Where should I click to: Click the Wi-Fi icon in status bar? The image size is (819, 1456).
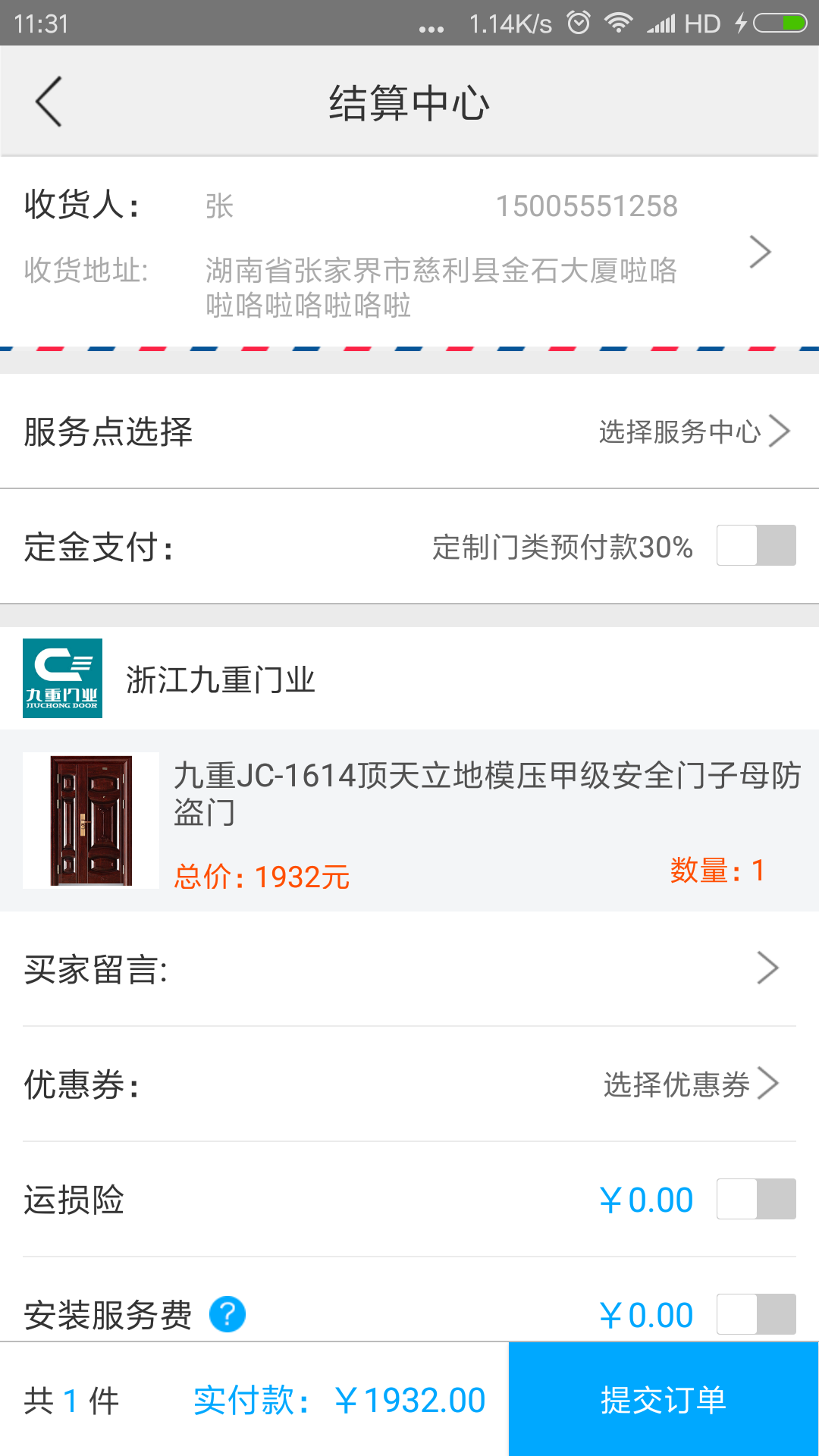coord(618,23)
